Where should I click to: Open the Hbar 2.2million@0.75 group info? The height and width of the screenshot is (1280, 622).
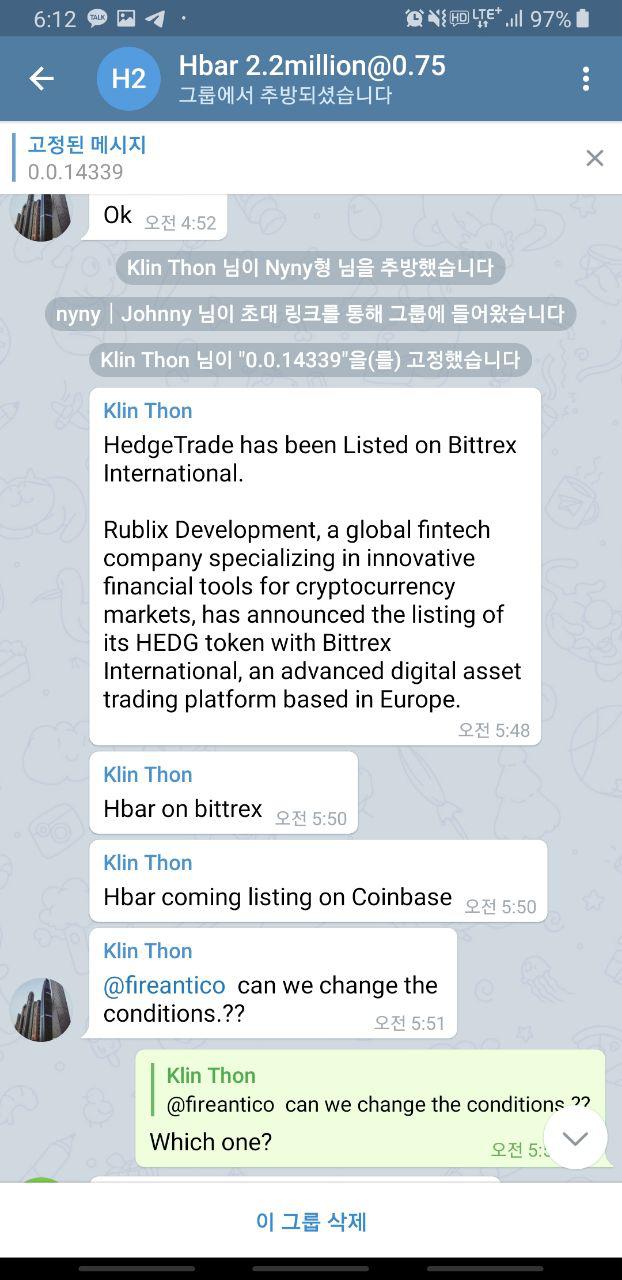pyautogui.click(x=312, y=79)
